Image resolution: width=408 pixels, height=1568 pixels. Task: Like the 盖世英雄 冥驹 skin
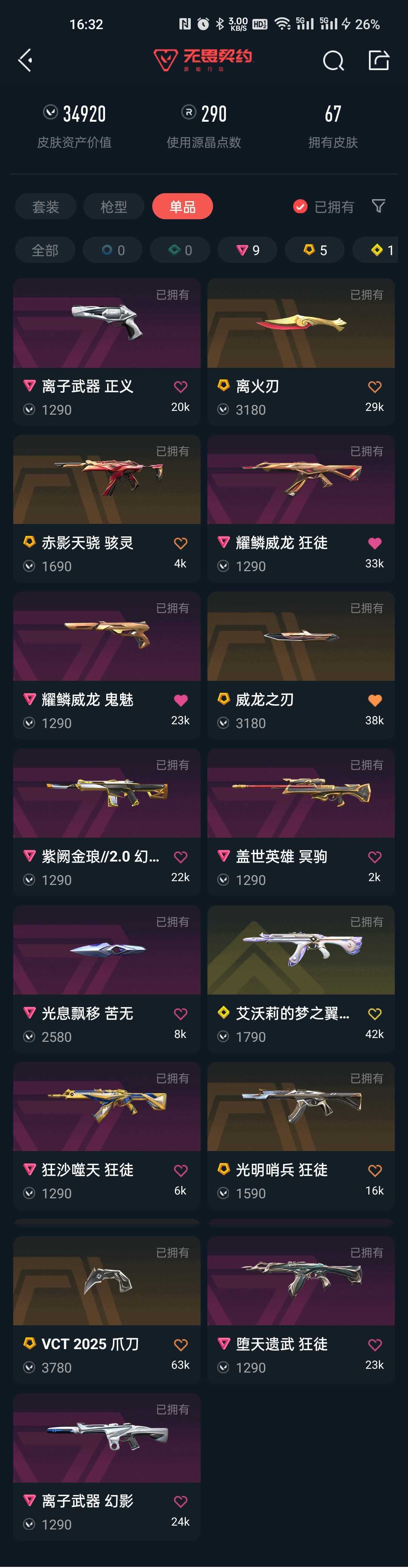(x=374, y=857)
